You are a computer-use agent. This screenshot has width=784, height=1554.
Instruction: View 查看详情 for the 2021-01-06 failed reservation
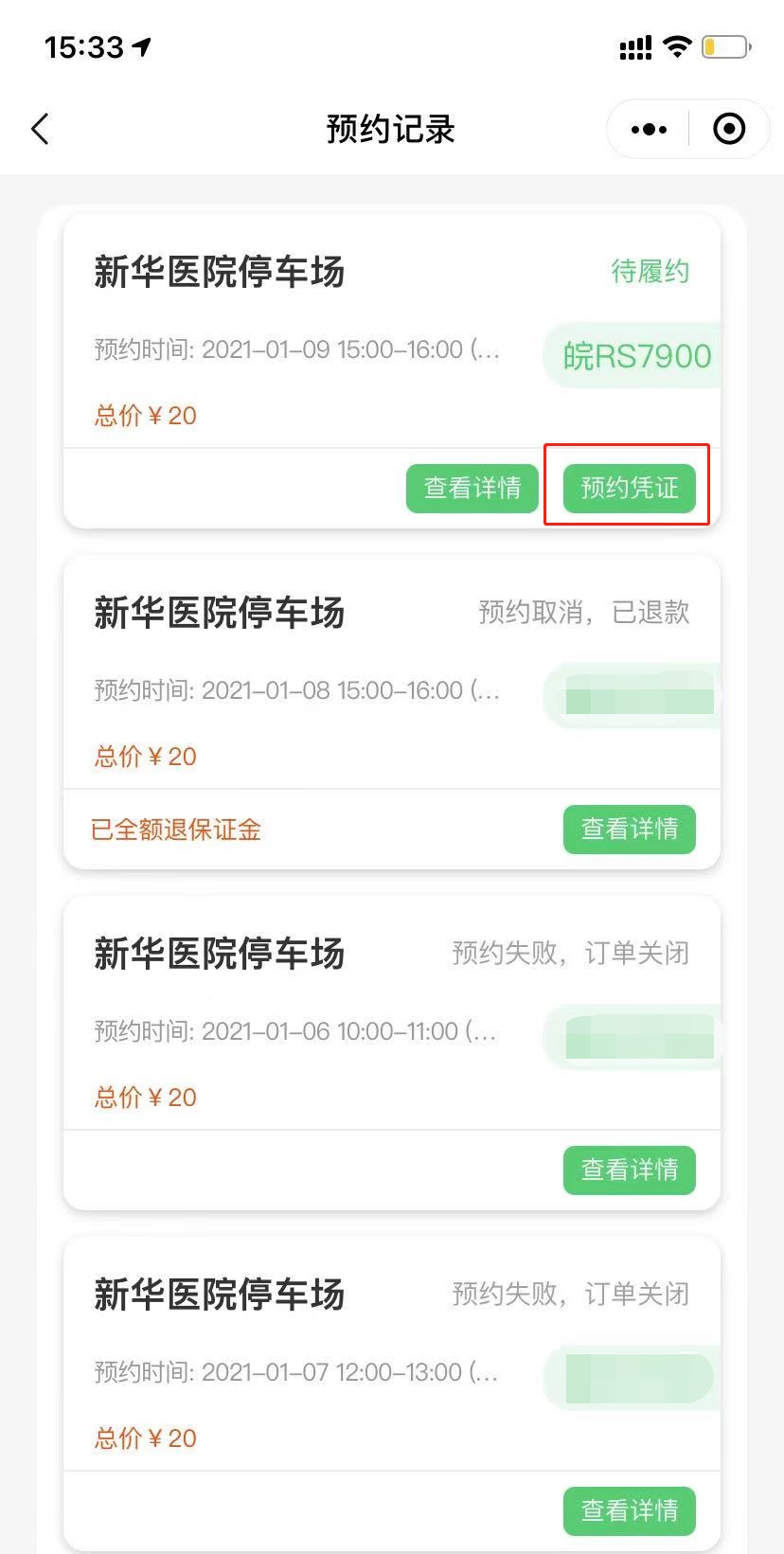point(629,1170)
